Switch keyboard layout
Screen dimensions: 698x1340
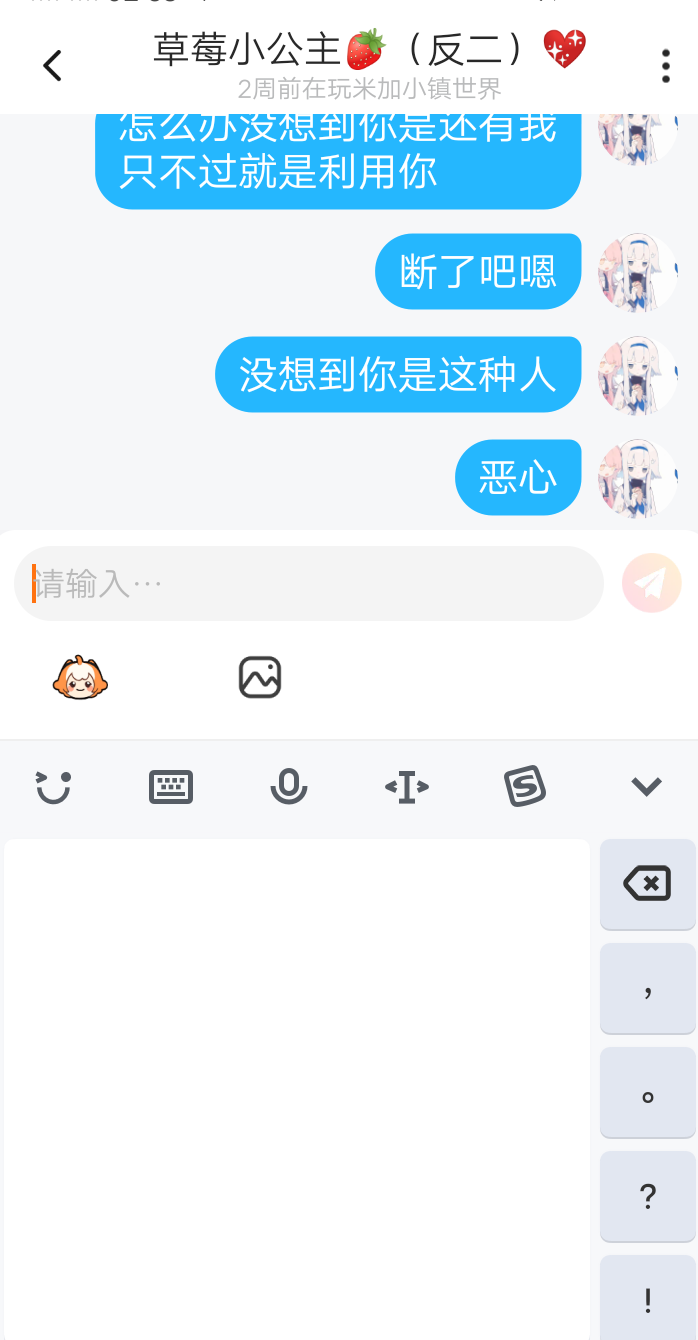[171, 788]
